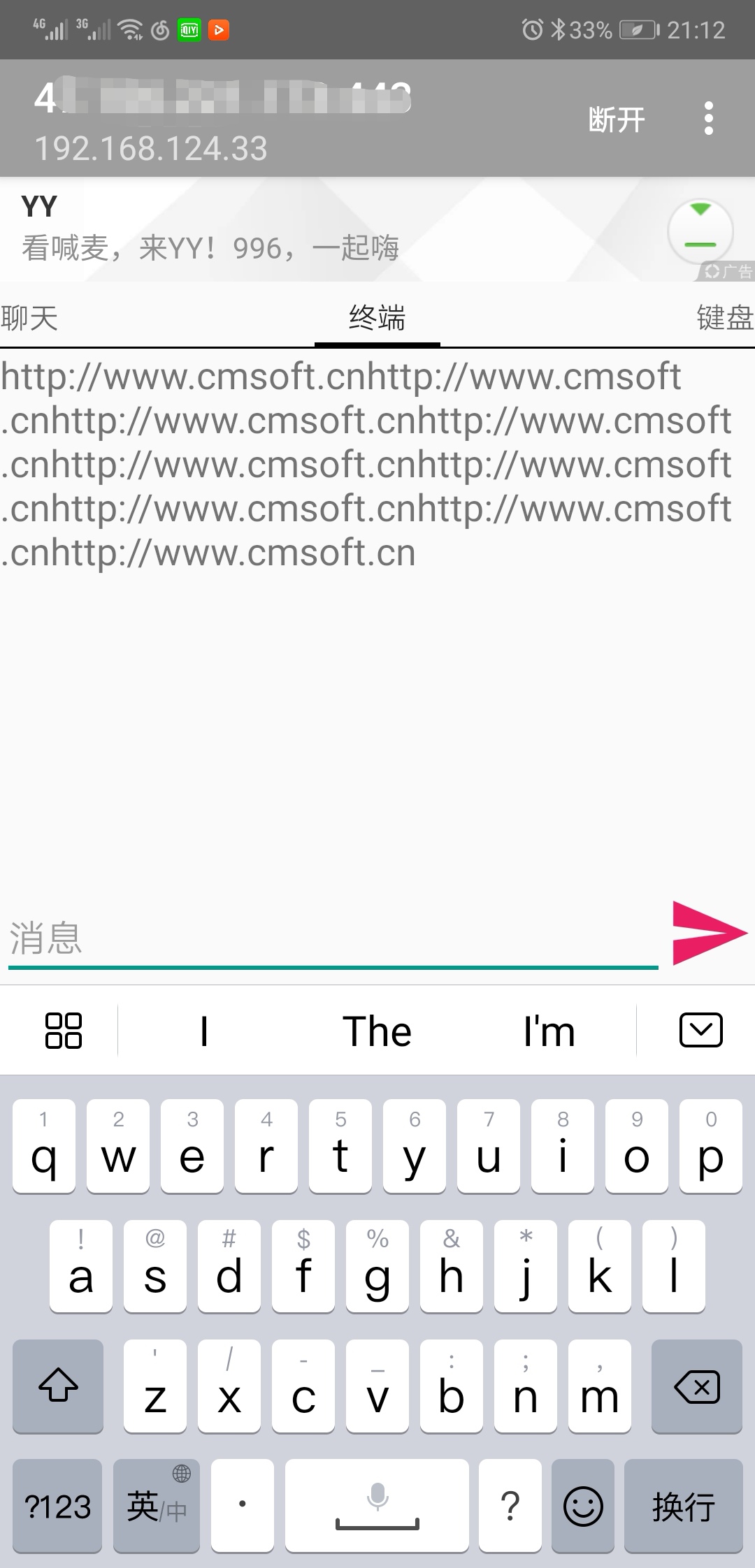Open the YY advertisement banner

click(x=280, y=229)
